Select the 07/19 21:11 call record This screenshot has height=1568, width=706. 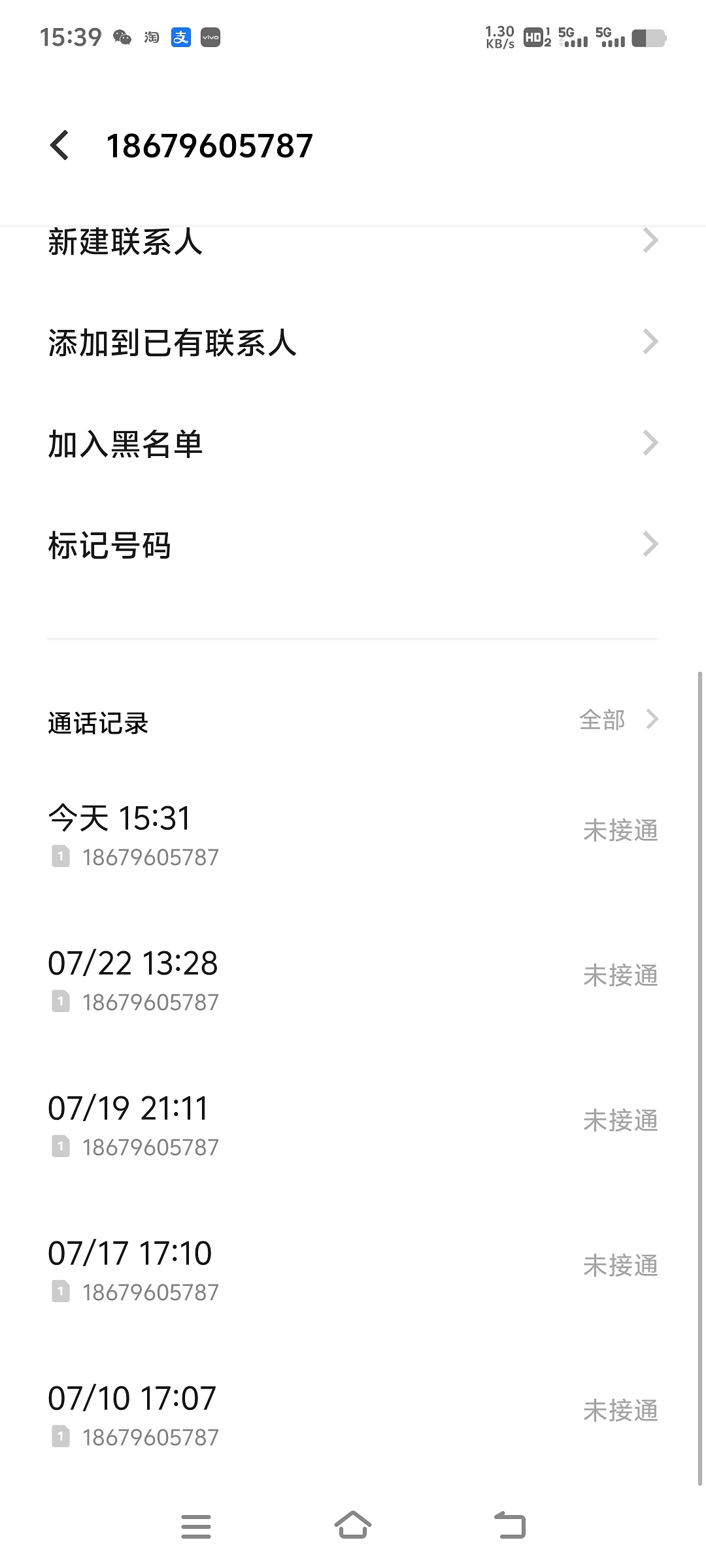pyautogui.click(x=353, y=1122)
